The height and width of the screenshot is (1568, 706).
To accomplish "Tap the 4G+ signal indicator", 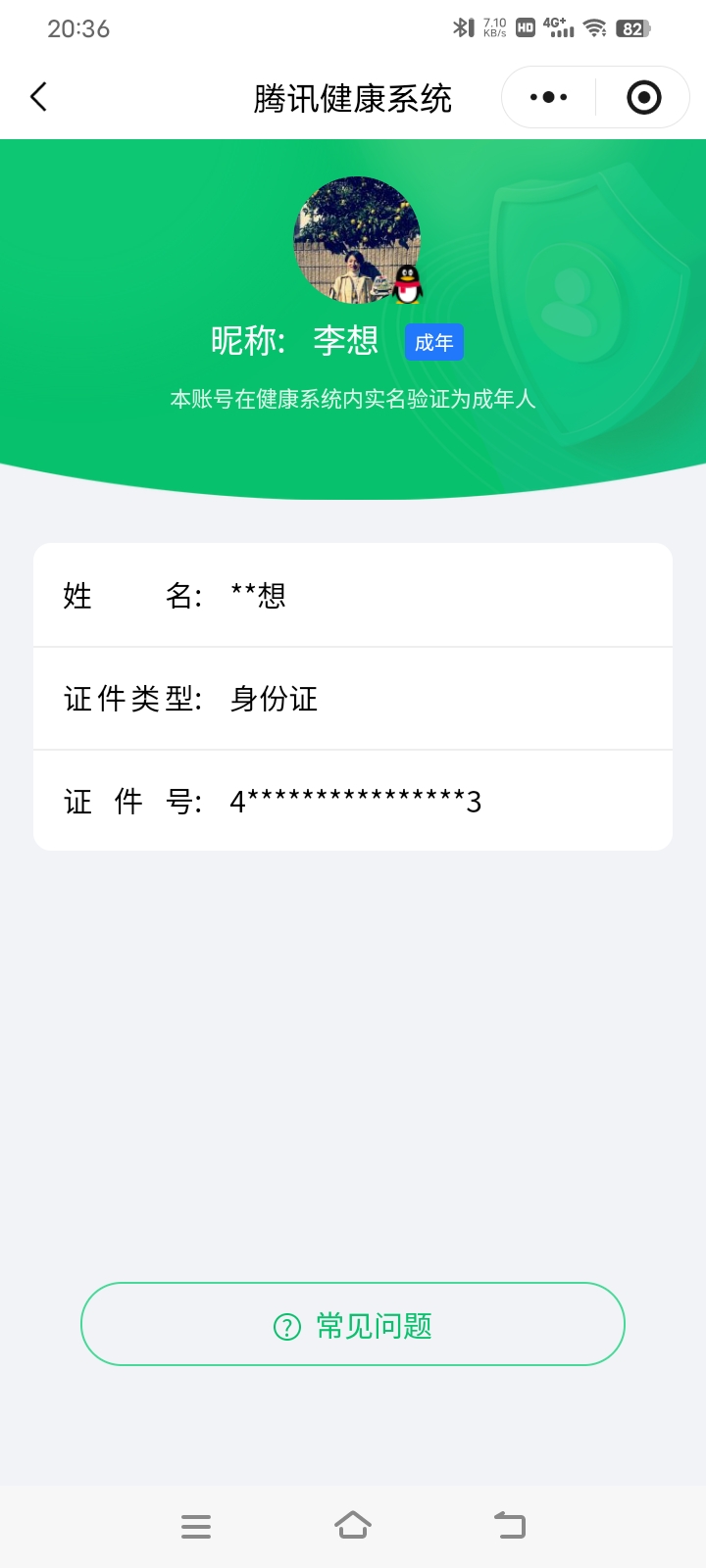I will point(557,27).
